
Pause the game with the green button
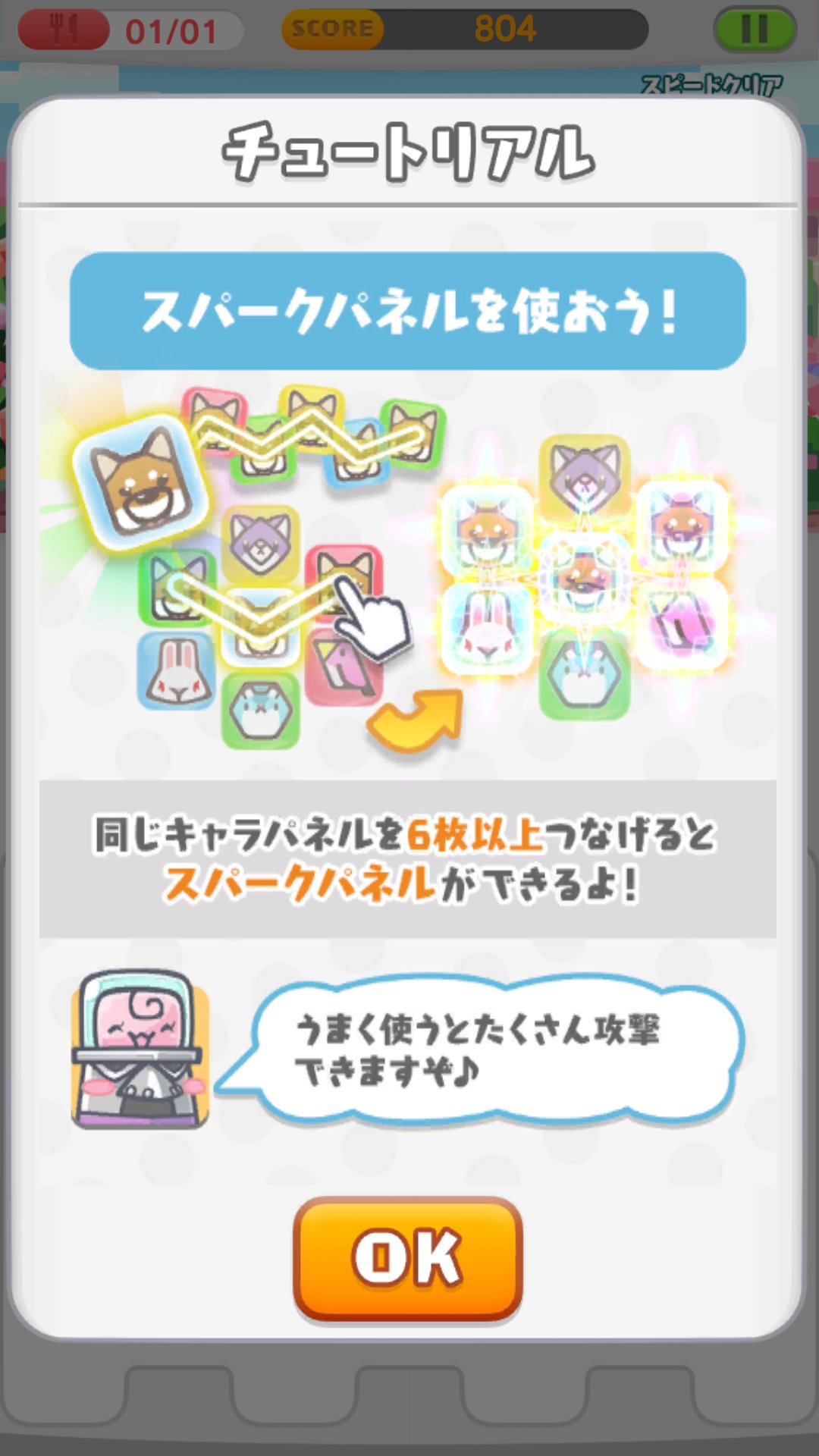click(754, 30)
